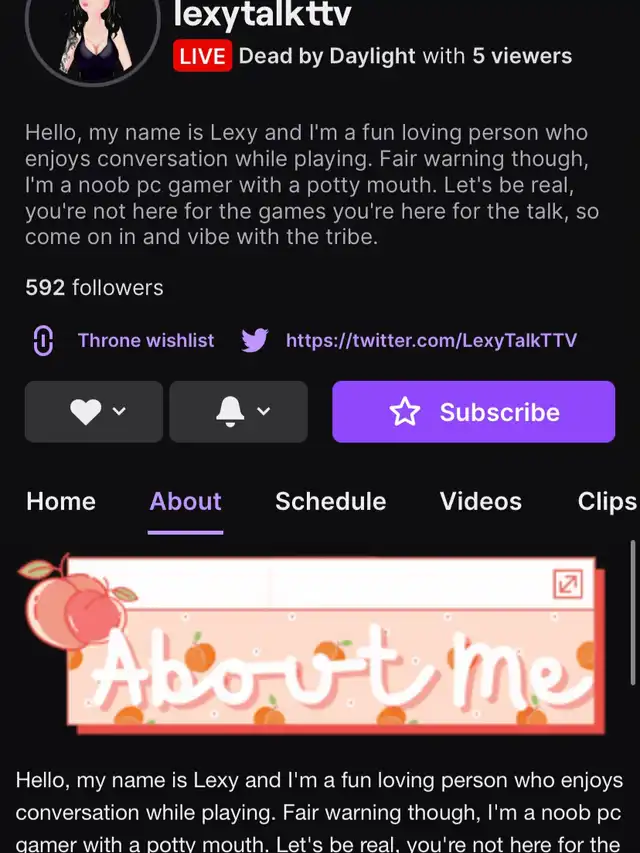This screenshot has height=853, width=640.
Task: Expand the About Me panel image
Action: (x=567, y=585)
